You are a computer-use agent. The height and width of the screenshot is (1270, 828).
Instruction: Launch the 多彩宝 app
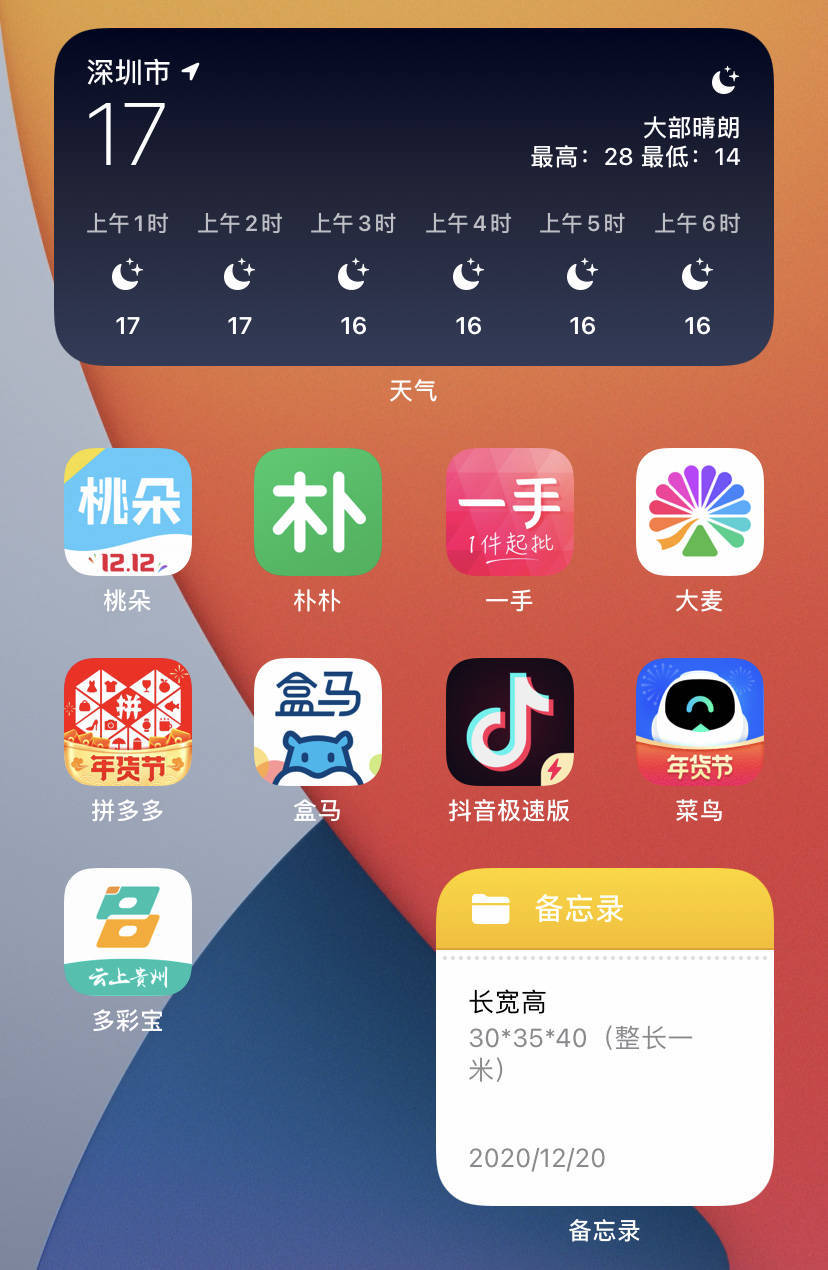pos(127,932)
